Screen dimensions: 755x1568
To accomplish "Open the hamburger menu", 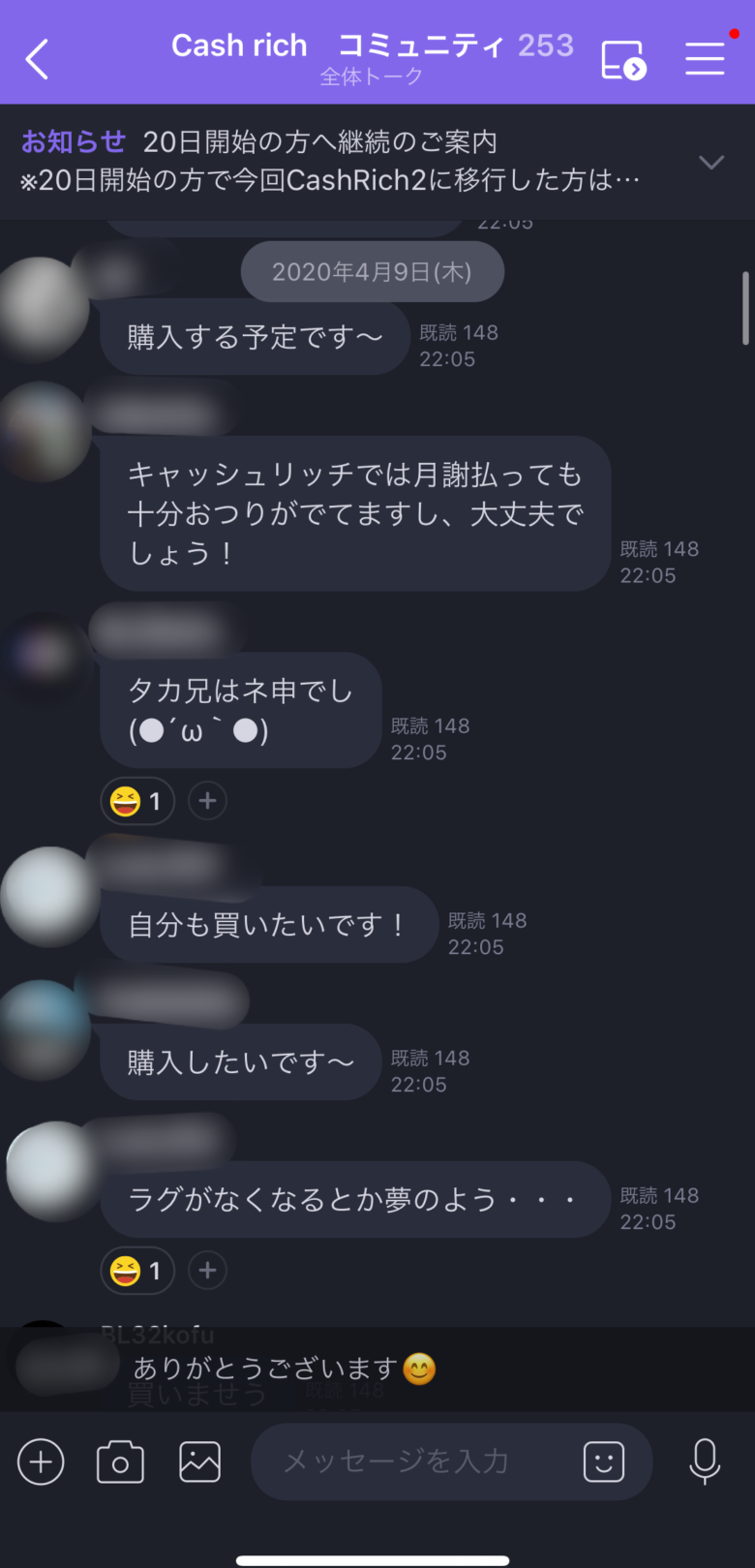I will (x=705, y=59).
